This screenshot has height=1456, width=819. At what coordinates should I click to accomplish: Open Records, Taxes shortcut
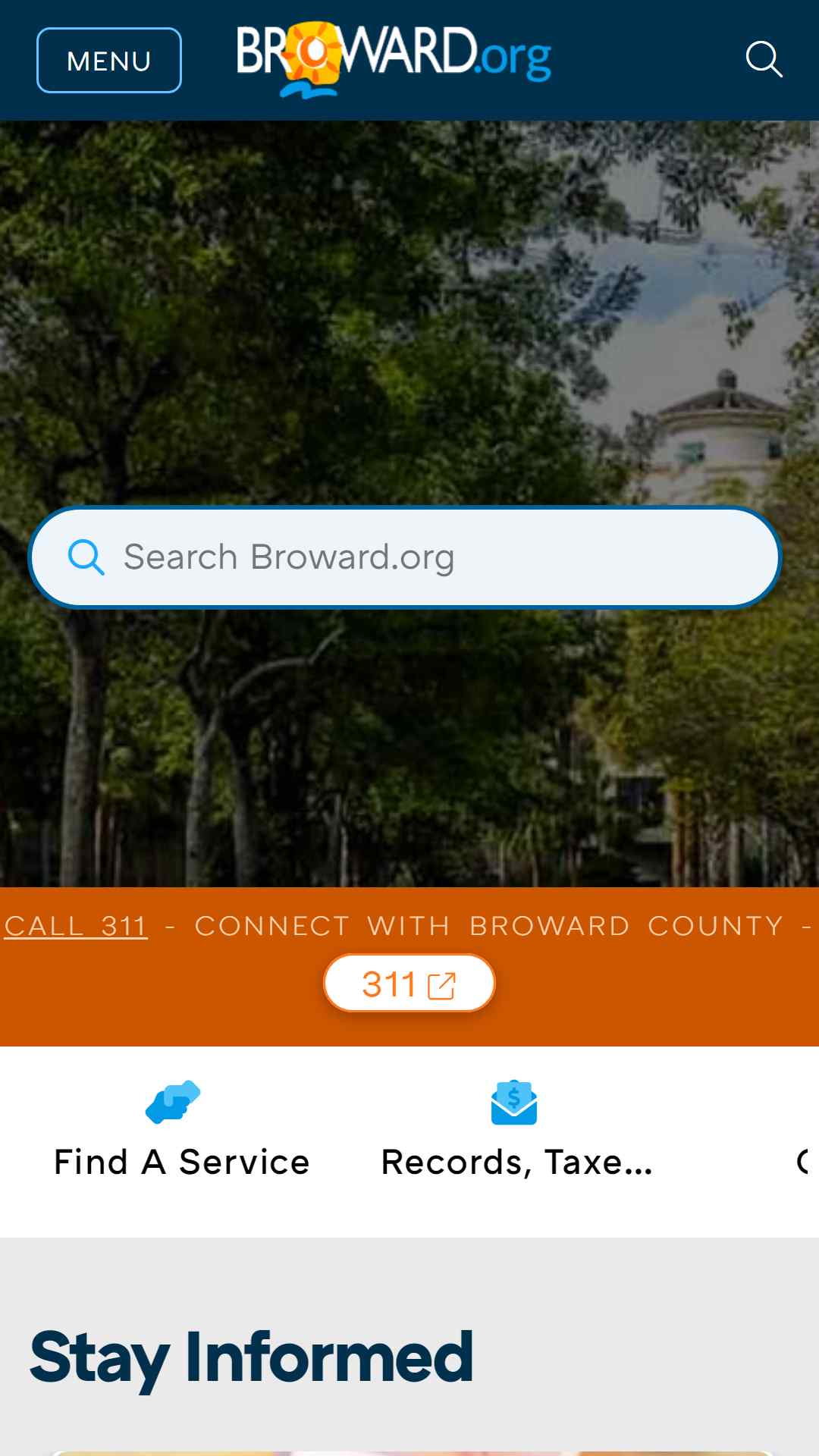516,1131
